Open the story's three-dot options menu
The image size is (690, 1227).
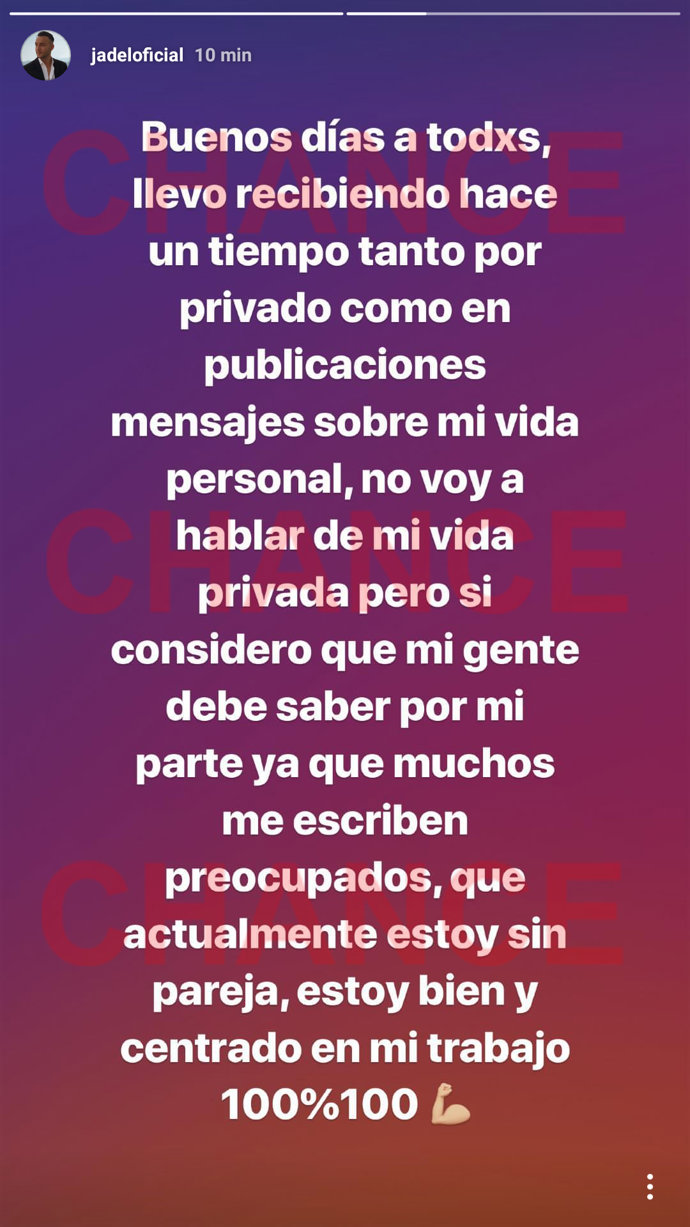pos(650,1186)
